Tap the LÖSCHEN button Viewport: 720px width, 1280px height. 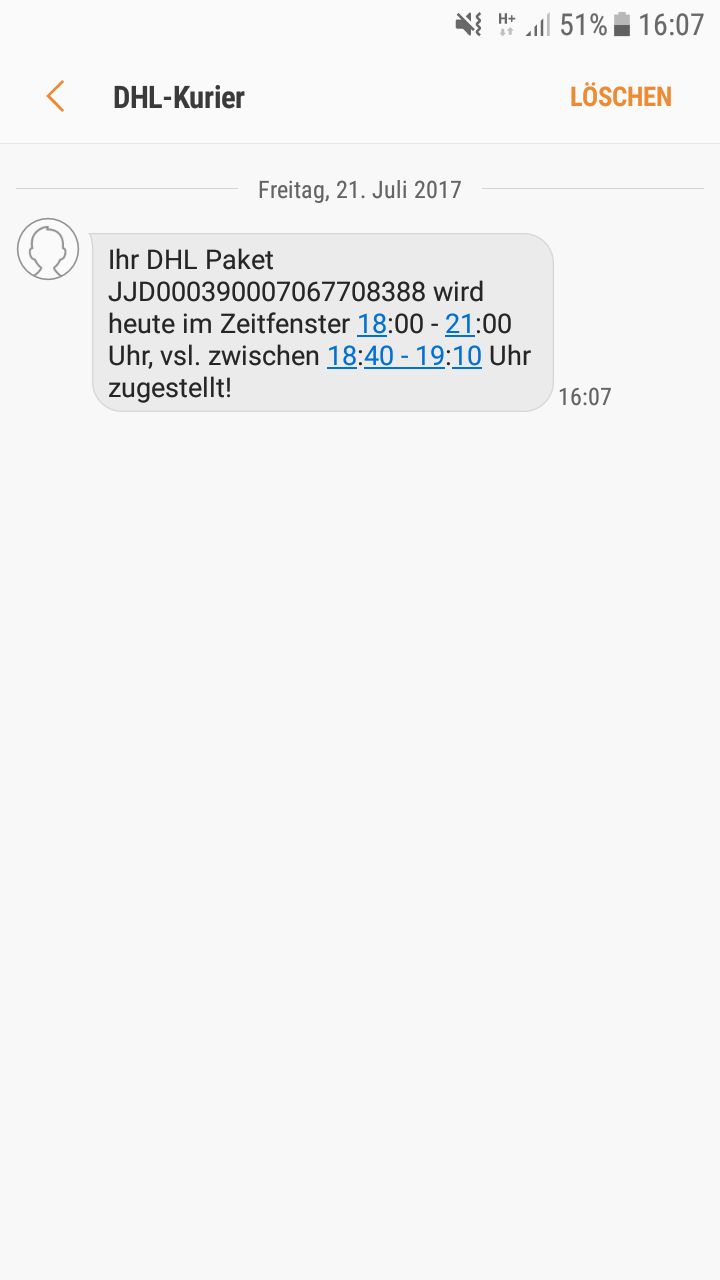tap(620, 97)
